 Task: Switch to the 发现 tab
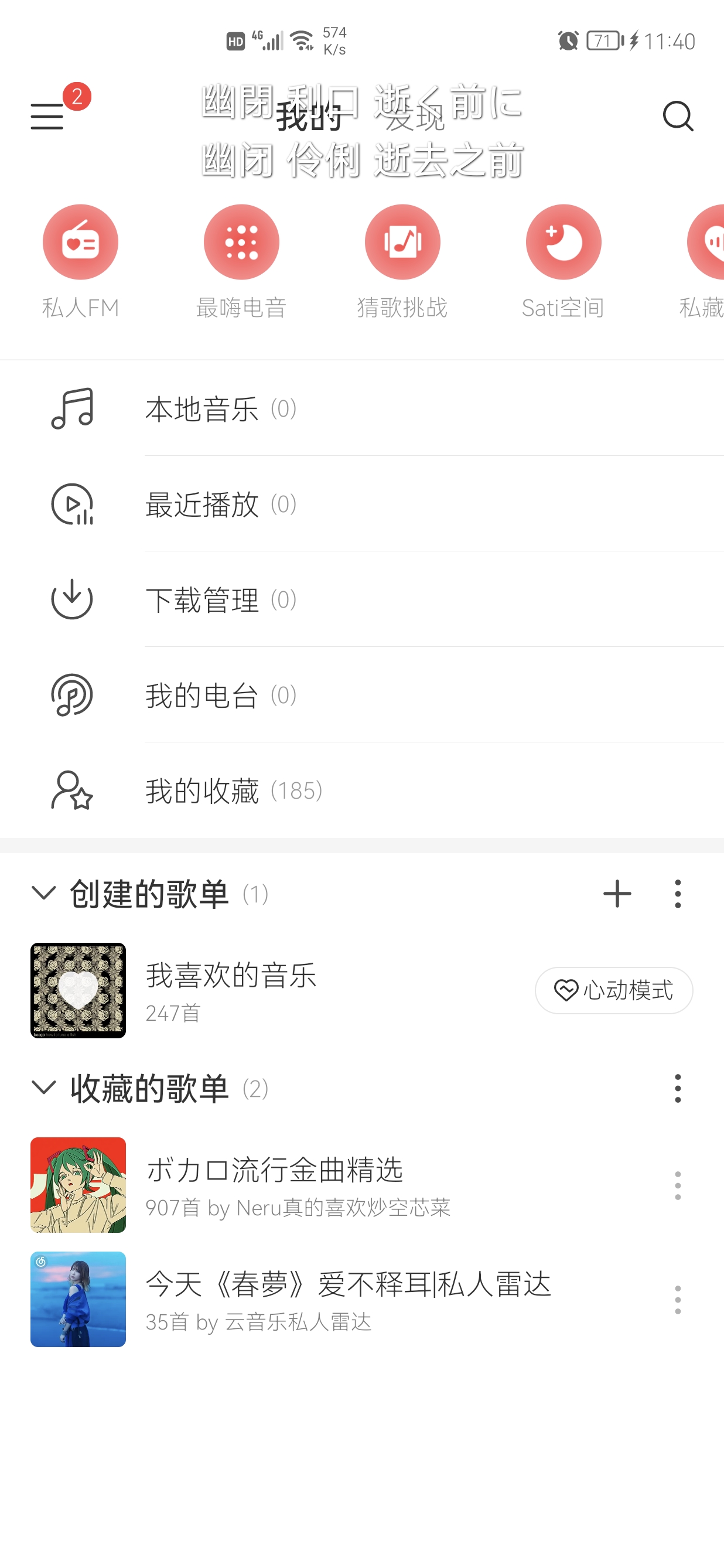(x=414, y=117)
